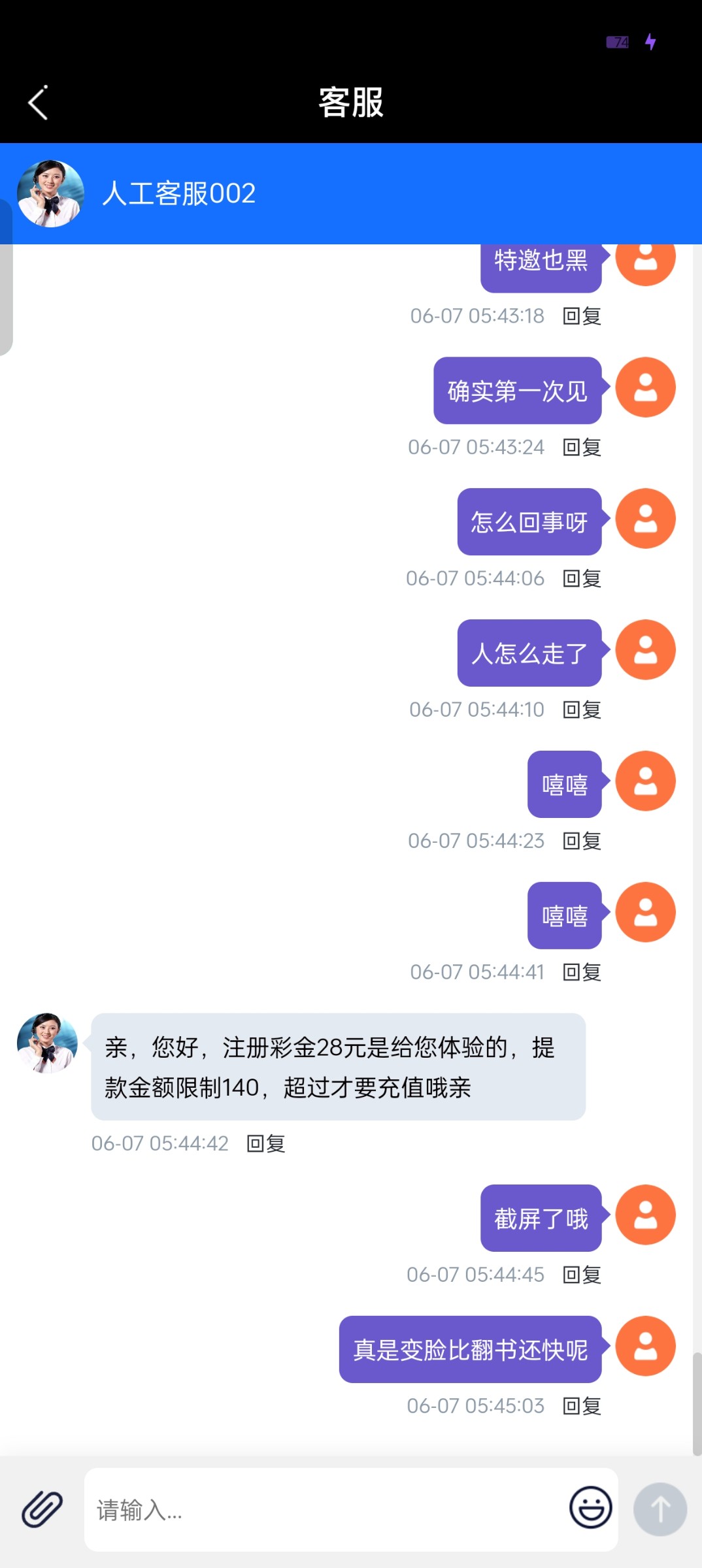The width and height of the screenshot is (702, 1568).
Task: Open the 客服 title bar
Action: pos(350,100)
